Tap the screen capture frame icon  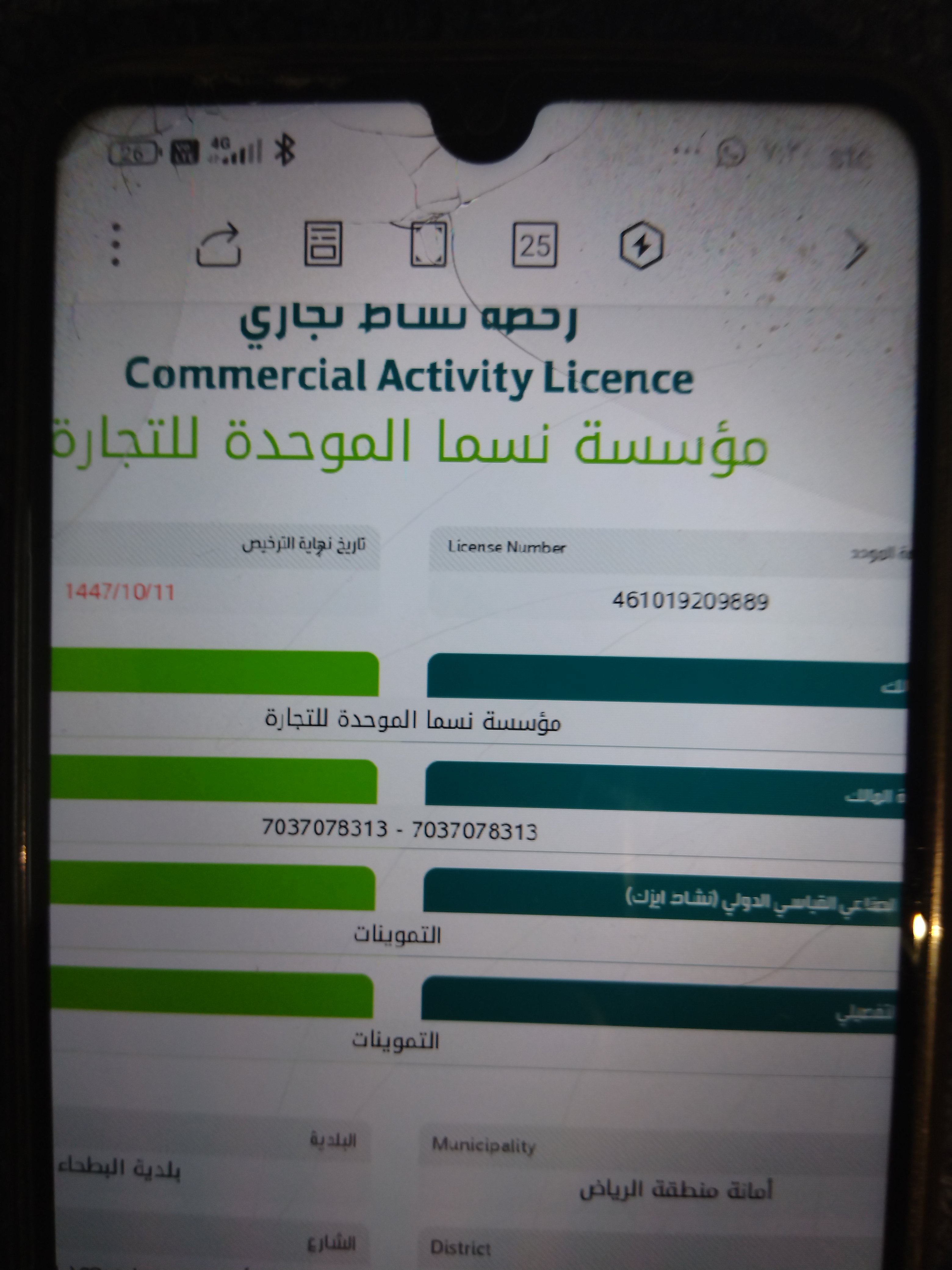pos(429,244)
